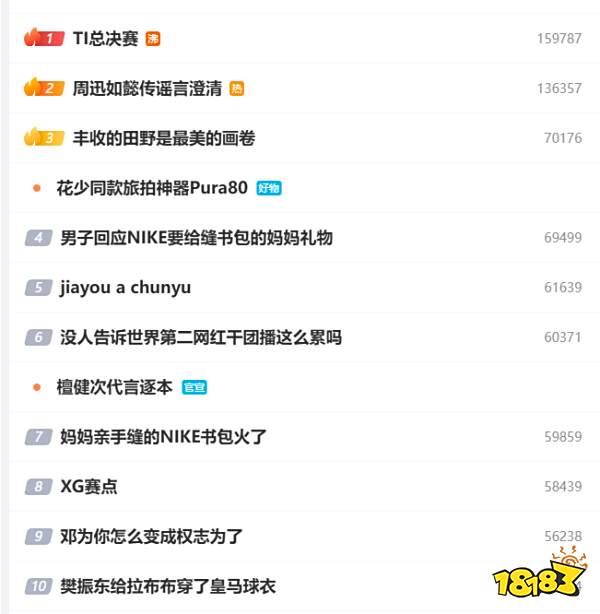View the 丰收的田野是最美的画卷 topic

click(164, 138)
